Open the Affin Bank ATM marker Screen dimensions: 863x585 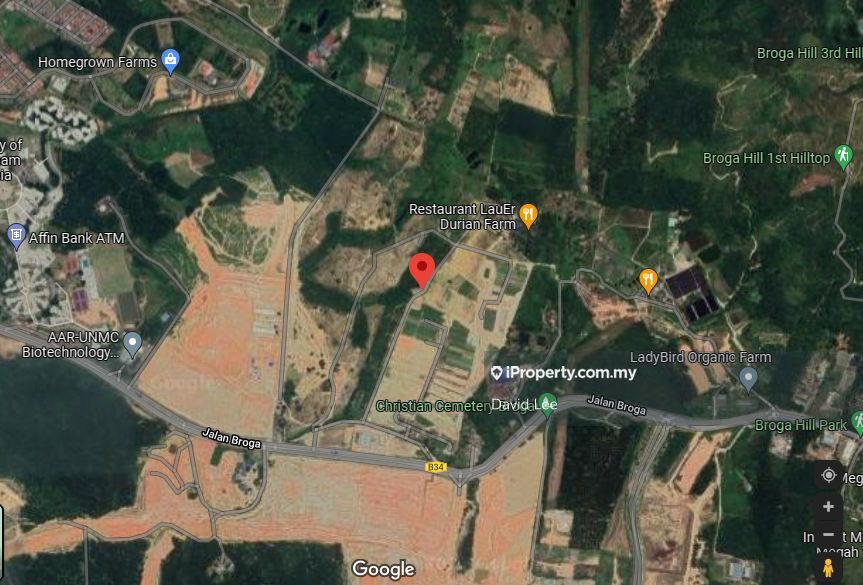(x=16, y=237)
